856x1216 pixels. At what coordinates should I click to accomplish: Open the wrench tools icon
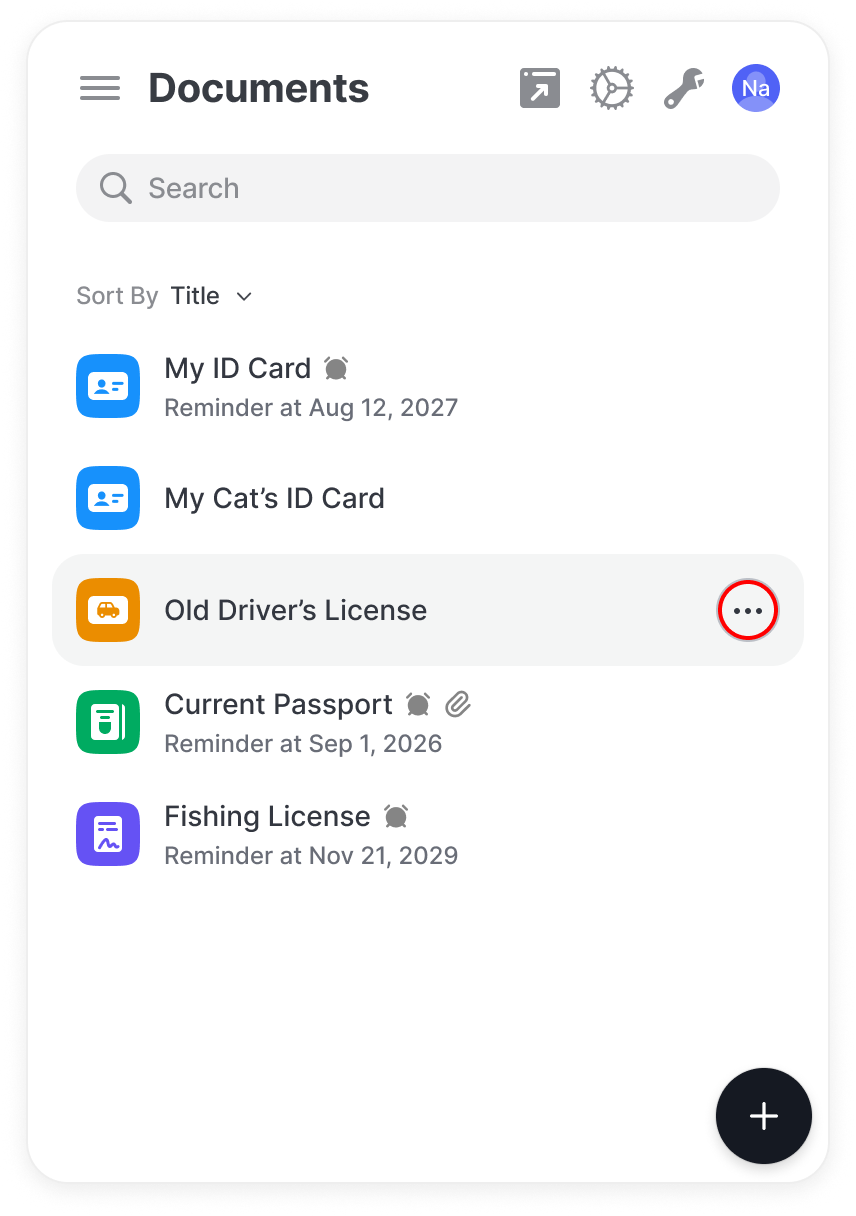(684, 88)
